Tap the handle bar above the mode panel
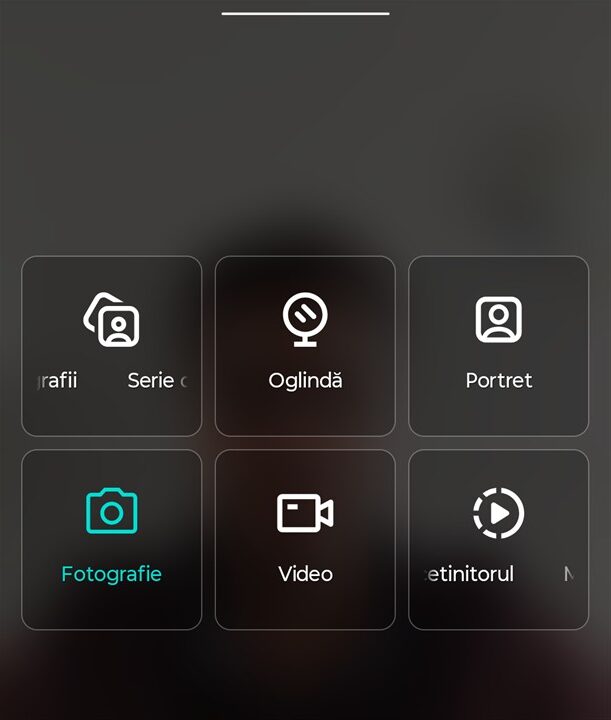 pos(305,14)
